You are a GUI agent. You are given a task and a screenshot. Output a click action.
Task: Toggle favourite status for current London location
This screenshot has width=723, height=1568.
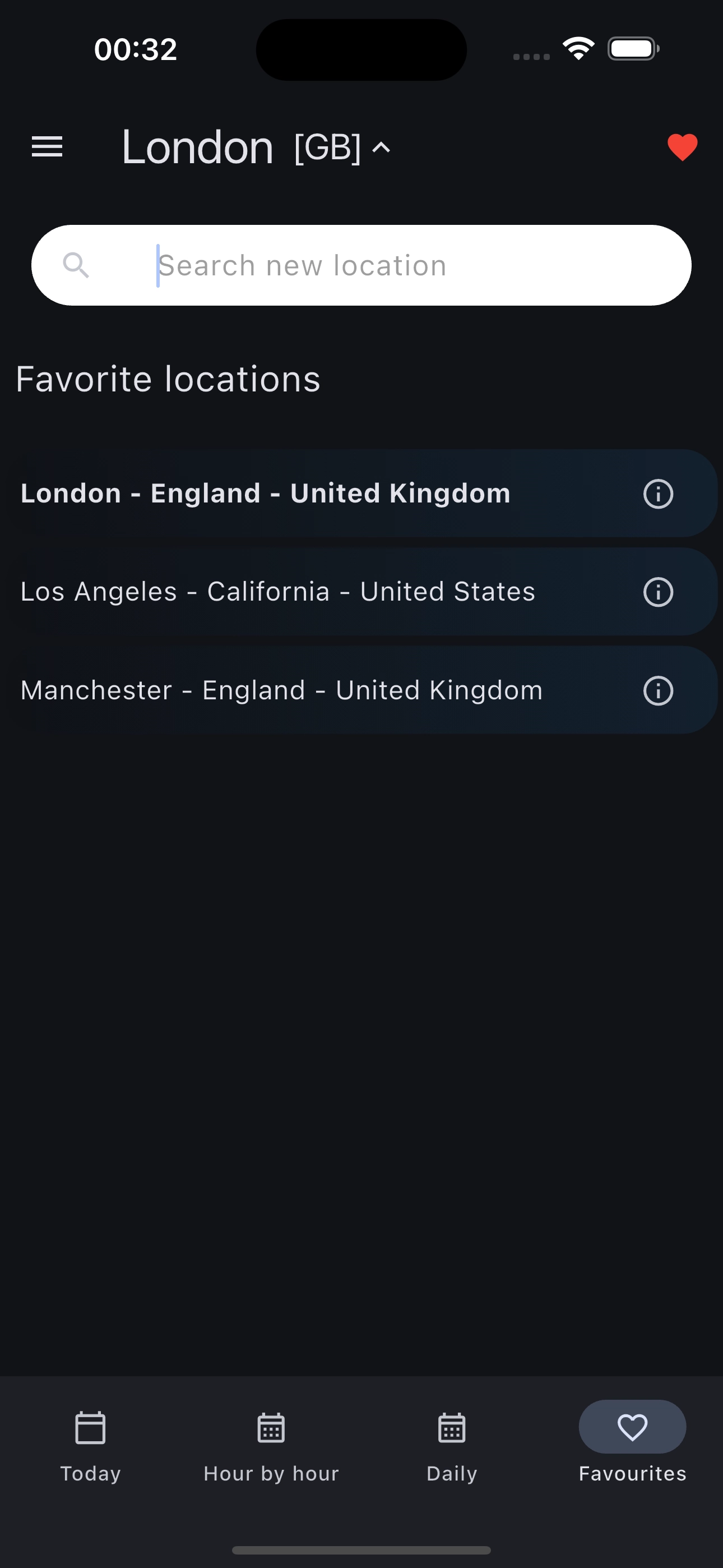tap(681, 145)
